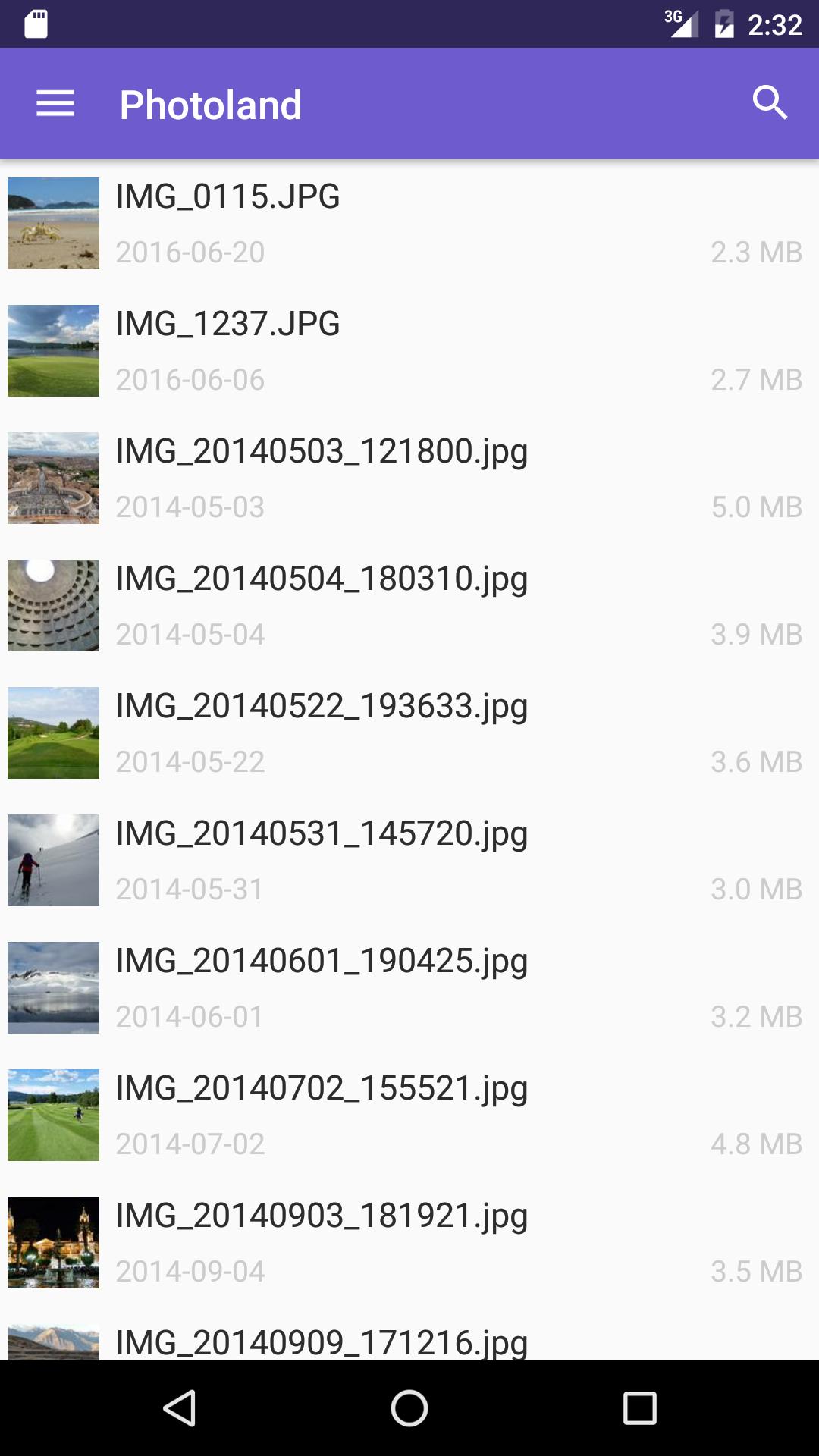The image size is (819, 1456).
Task: Open IMG_20140504_180310.jpg
Action: tap(409, 605)
